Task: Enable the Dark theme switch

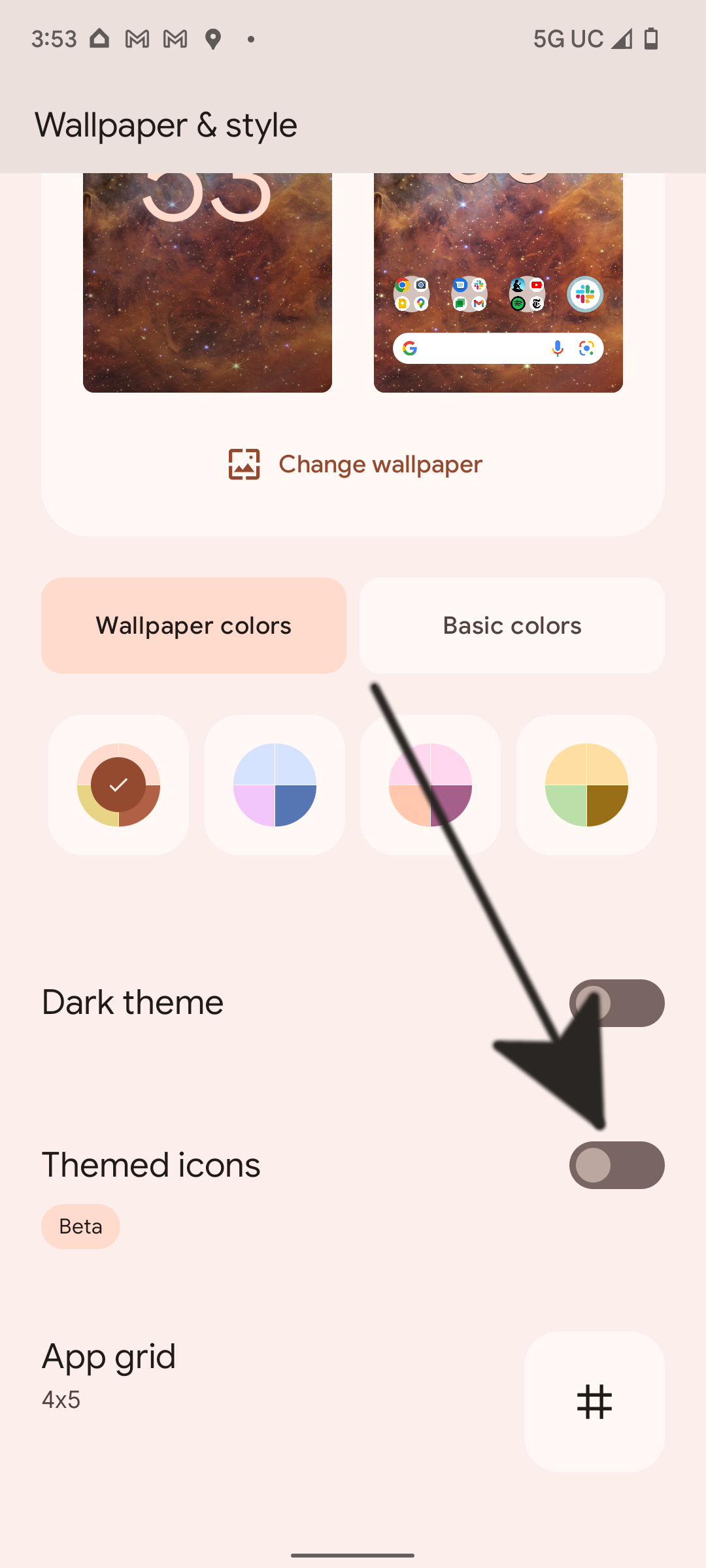Action: click(x=616, y=1003)
